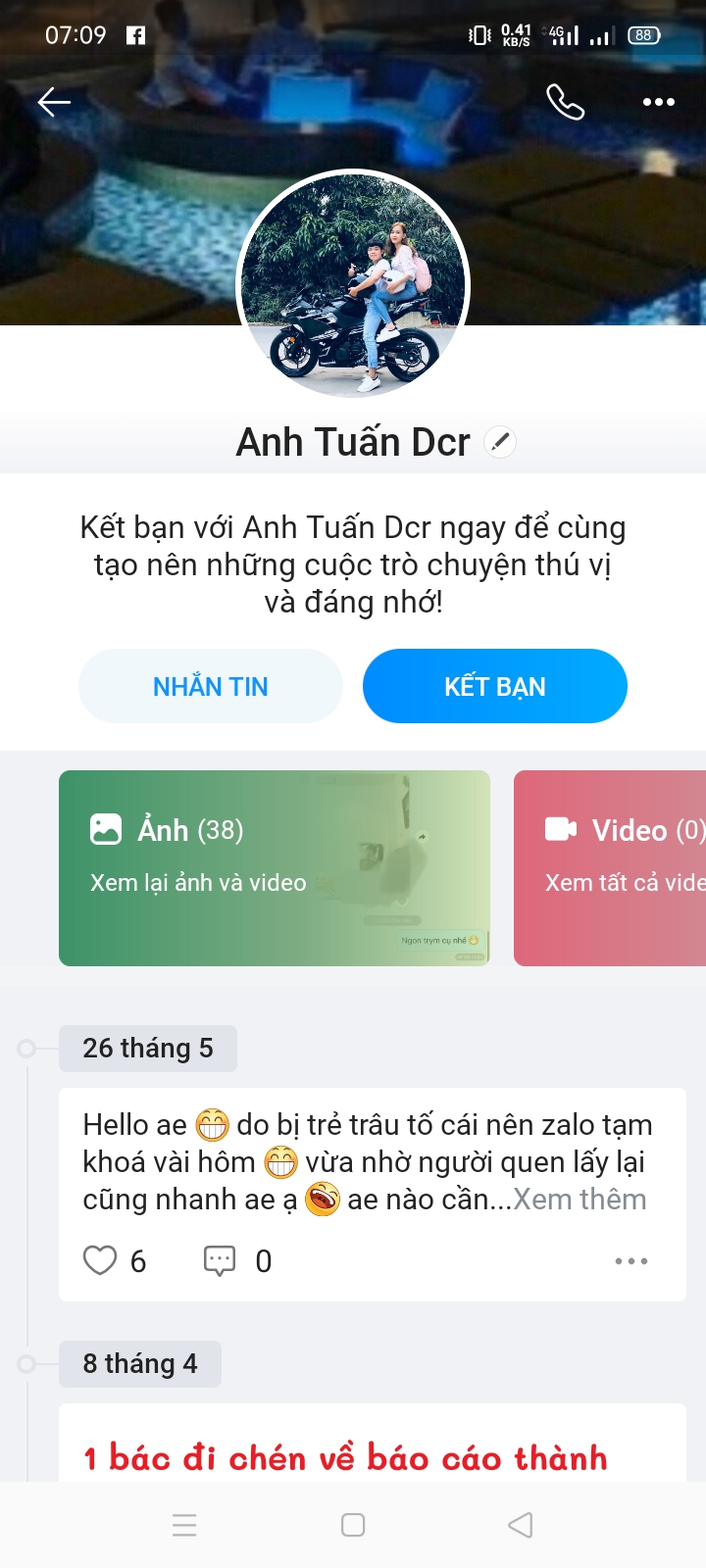Open comments on the 26 tháng 5 post
Viewport: 706px width, 1568px height.
220,1260
